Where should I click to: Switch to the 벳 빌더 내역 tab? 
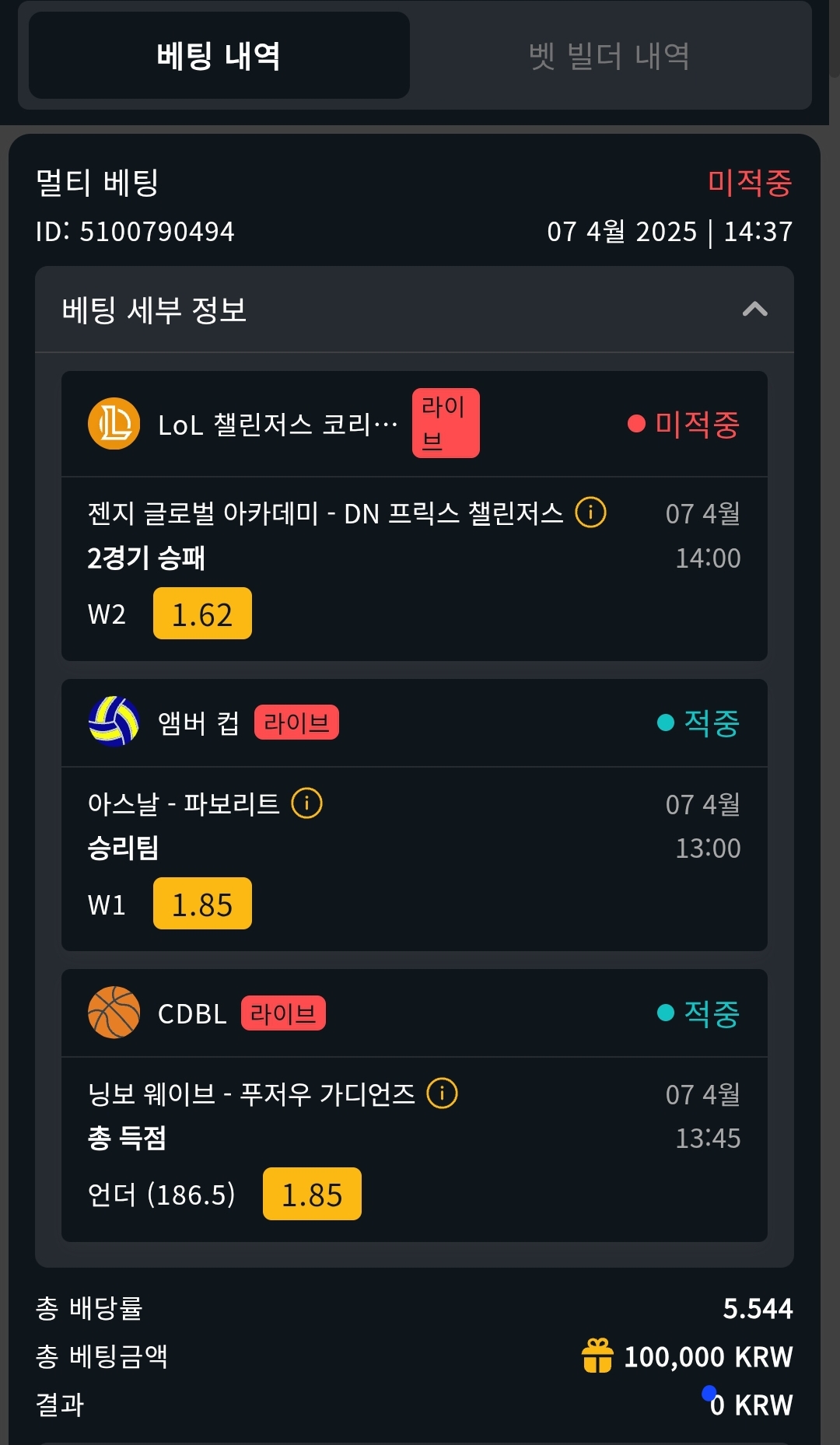point(609,55)
